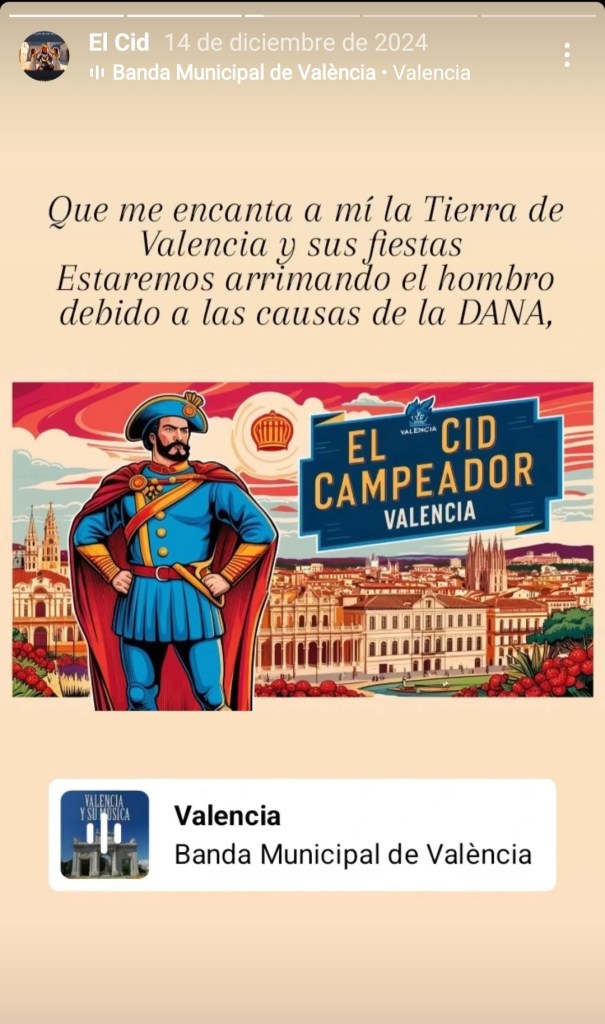
Task: Open Banda Municipal de València music attribution
Action: [x=243, y=73]
